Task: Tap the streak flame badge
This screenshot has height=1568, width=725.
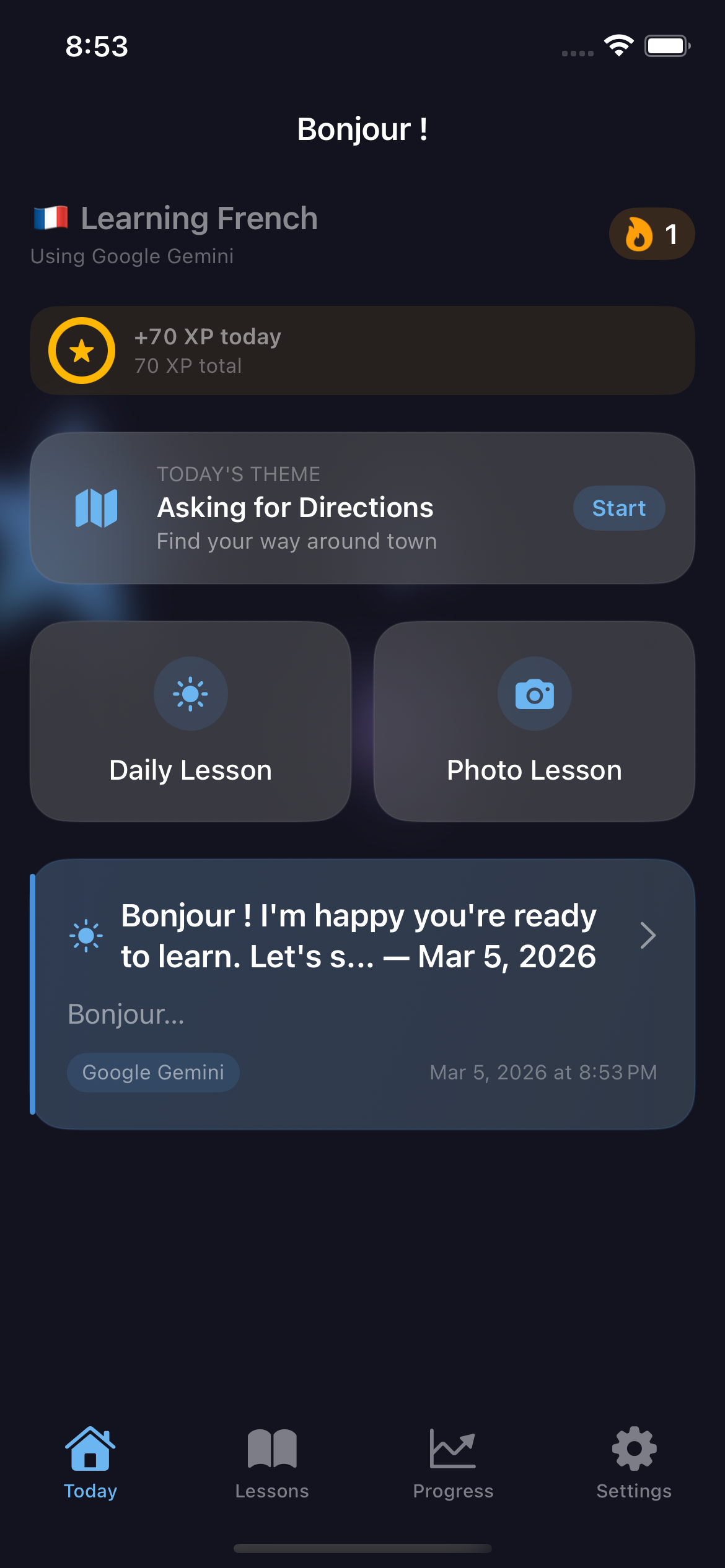Action: [x=651, y=234]
